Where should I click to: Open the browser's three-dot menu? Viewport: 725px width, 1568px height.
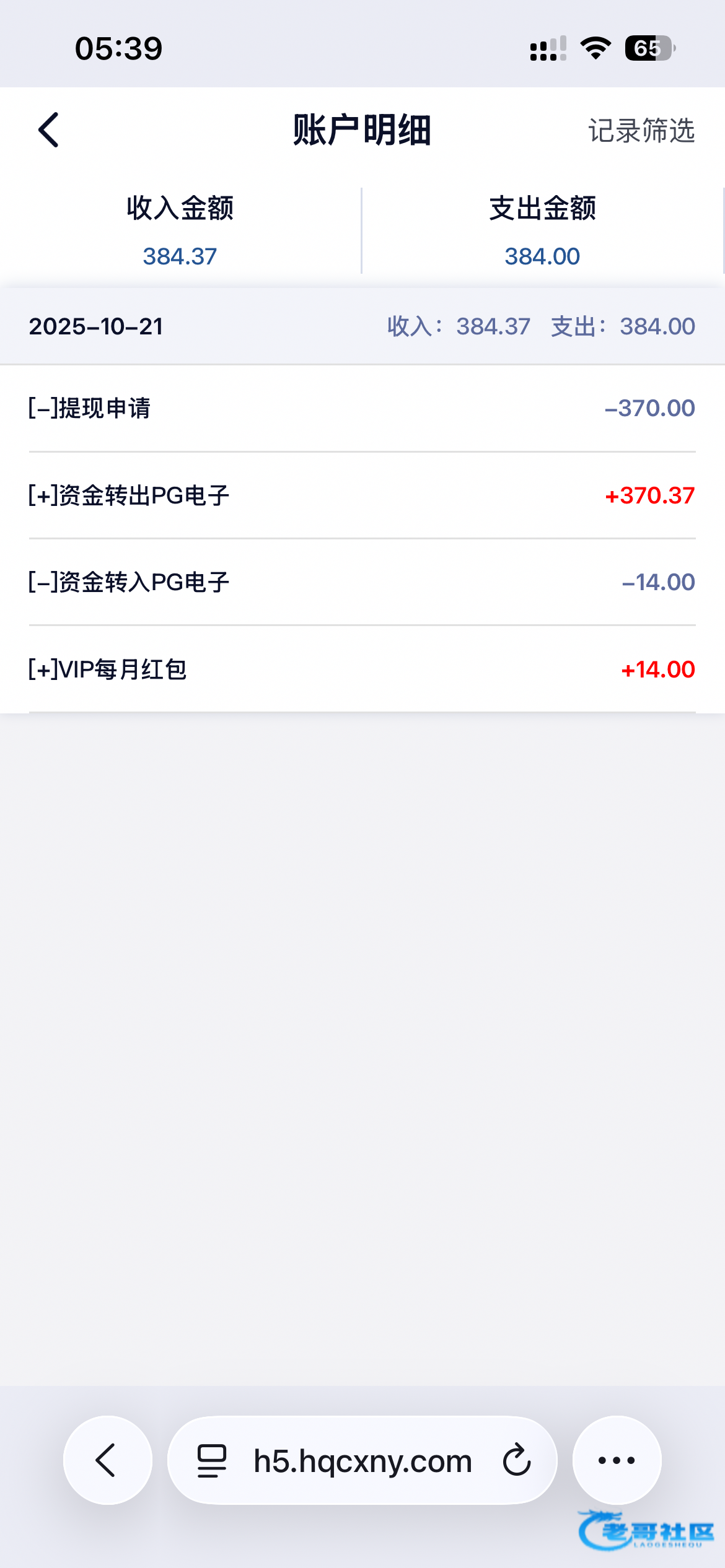click(x=617, y=1460)
